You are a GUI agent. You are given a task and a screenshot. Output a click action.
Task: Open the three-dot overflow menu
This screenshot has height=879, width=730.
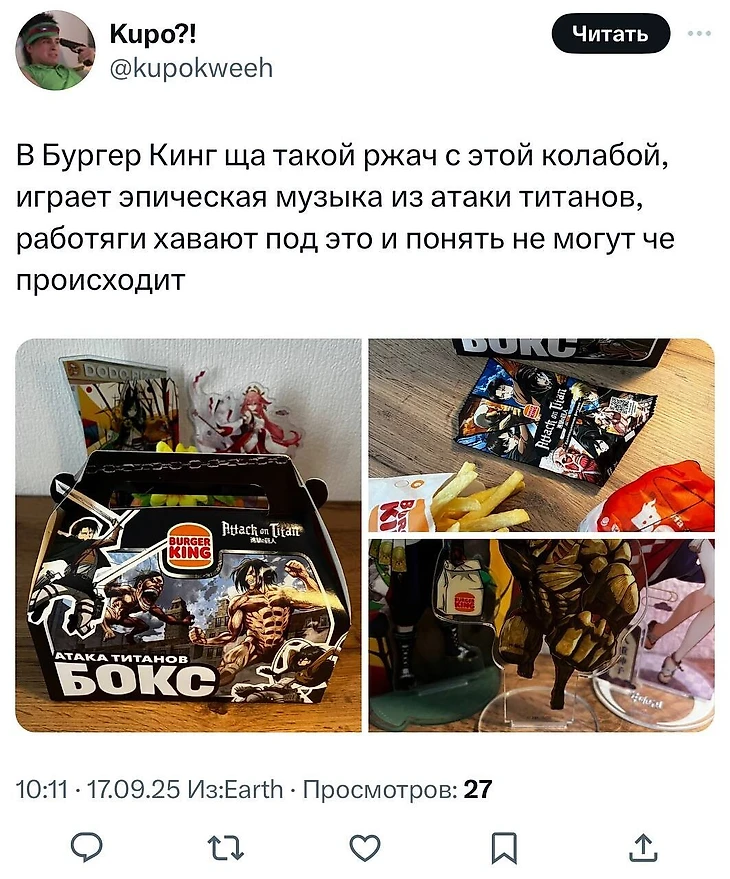pyautogui.click(x=698, y=34)
